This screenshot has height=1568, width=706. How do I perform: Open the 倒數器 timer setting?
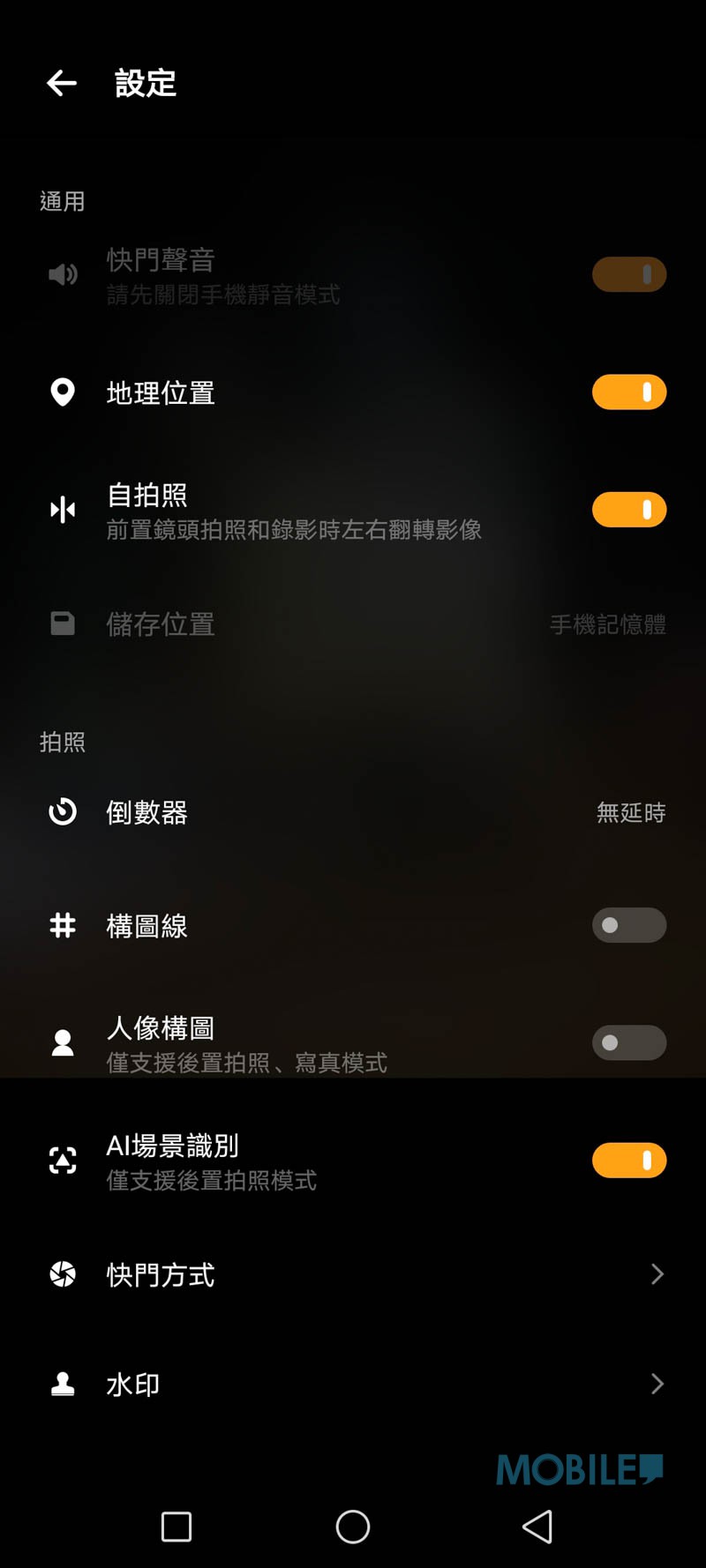(353, 812)
